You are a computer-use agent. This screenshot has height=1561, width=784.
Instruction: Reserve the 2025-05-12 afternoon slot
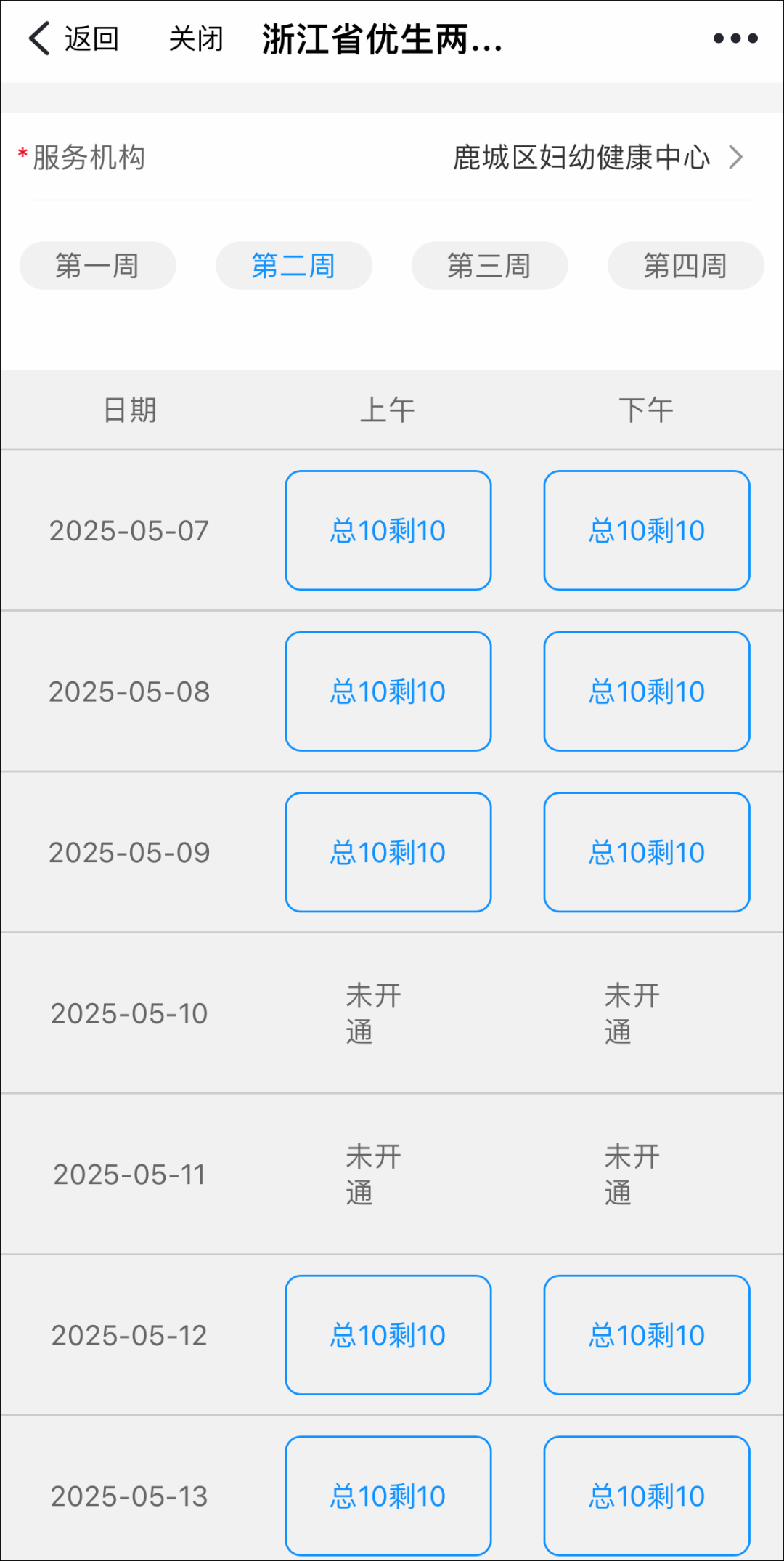(647, 1335)
